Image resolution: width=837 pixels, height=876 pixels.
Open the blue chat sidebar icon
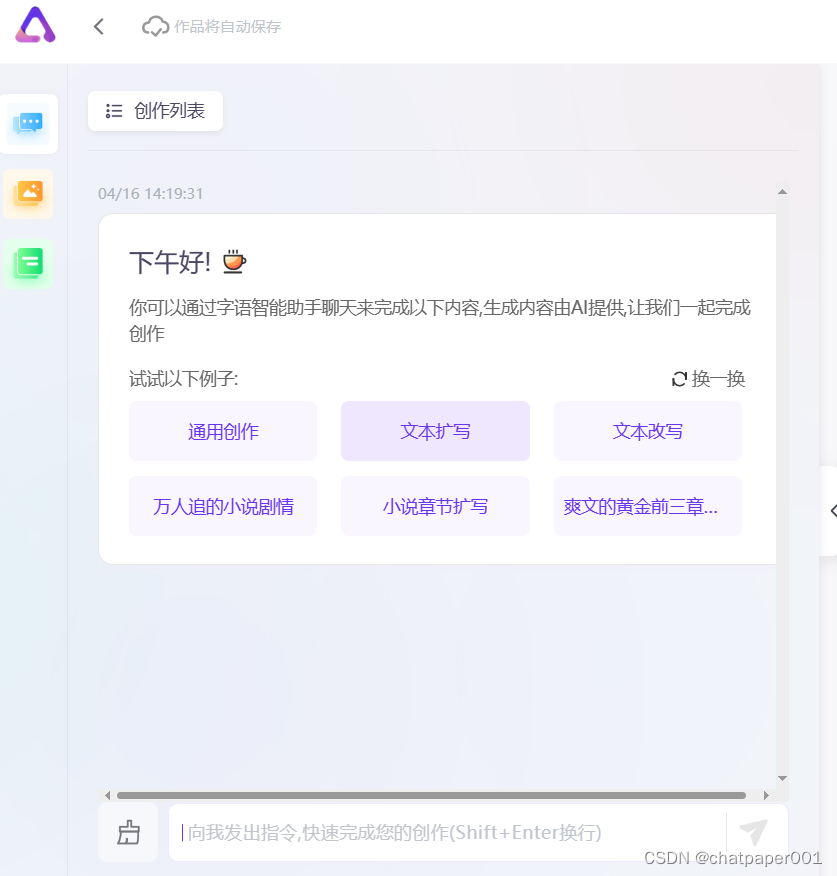[x=28, y=123]
